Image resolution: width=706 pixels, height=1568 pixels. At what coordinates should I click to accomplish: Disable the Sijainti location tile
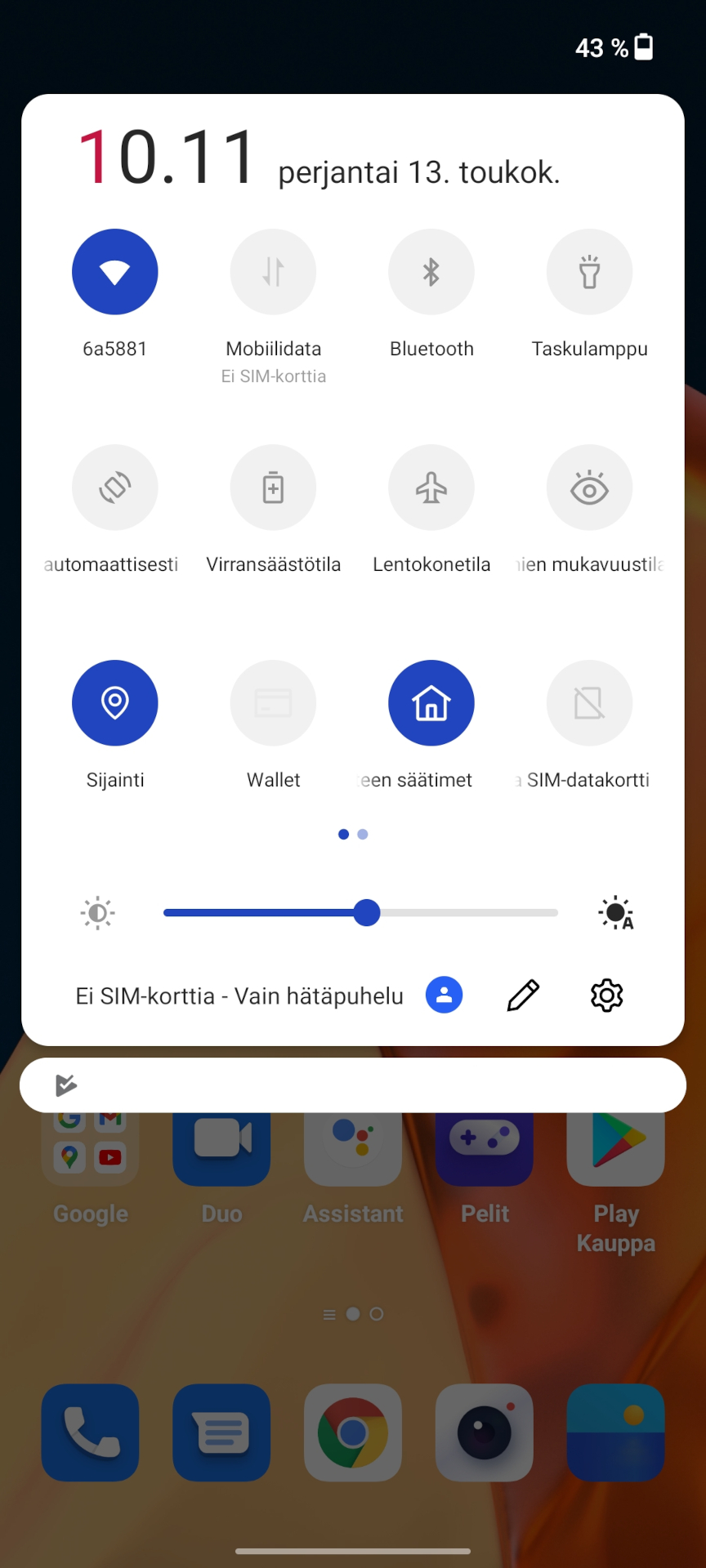[115, 703]
